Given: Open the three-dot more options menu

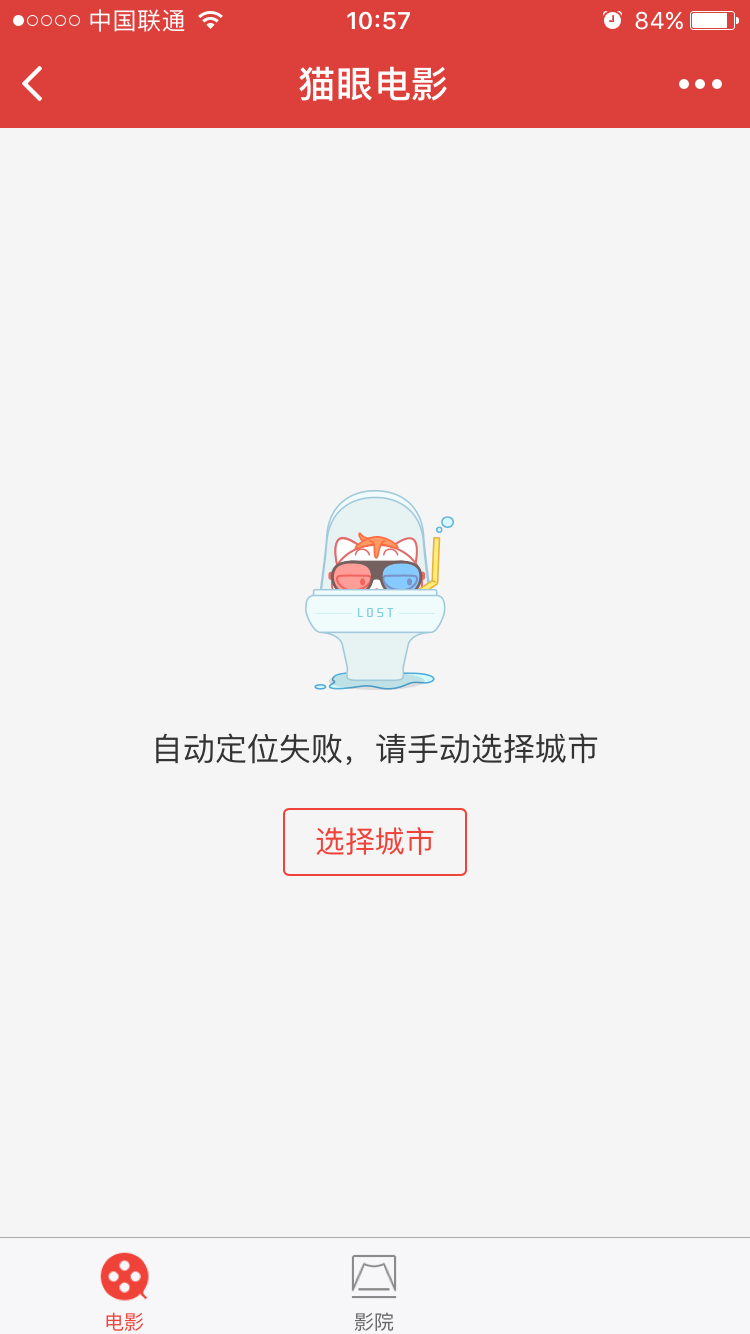Looking at the screenshot, I should pyautogui.click(x=700, y=84).
